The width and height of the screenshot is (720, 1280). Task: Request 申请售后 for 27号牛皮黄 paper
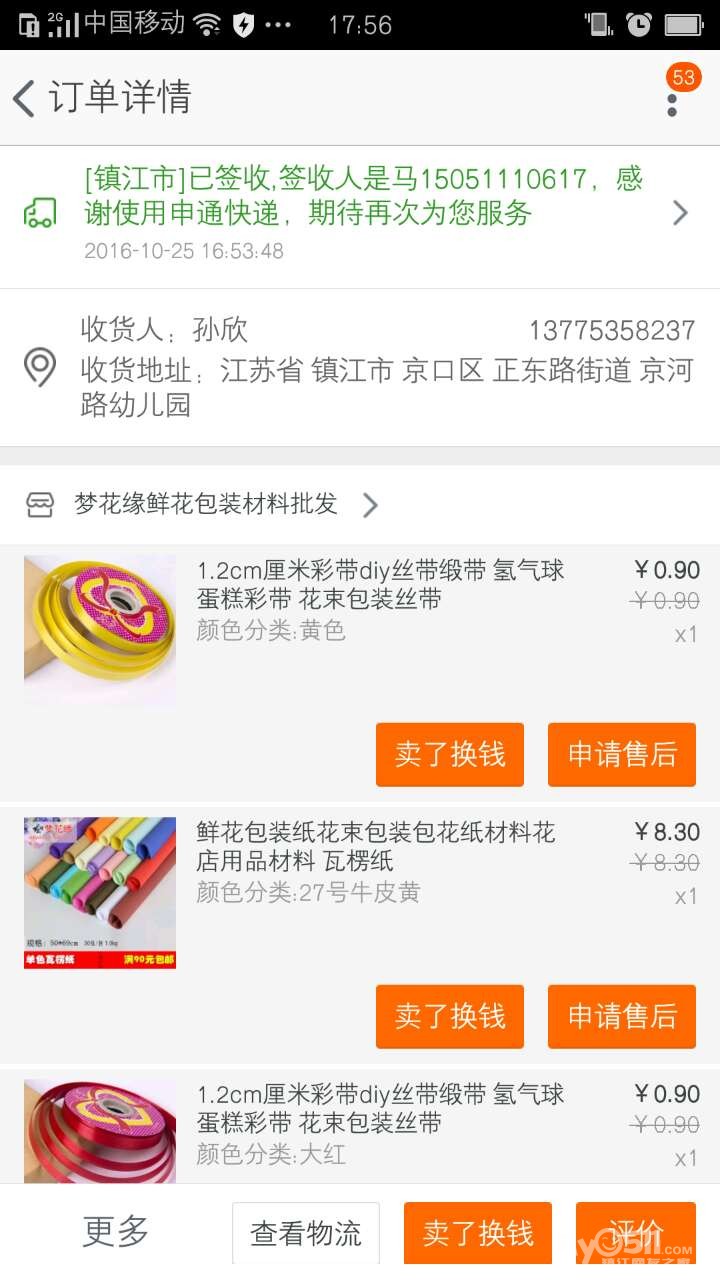point(622,1016)
